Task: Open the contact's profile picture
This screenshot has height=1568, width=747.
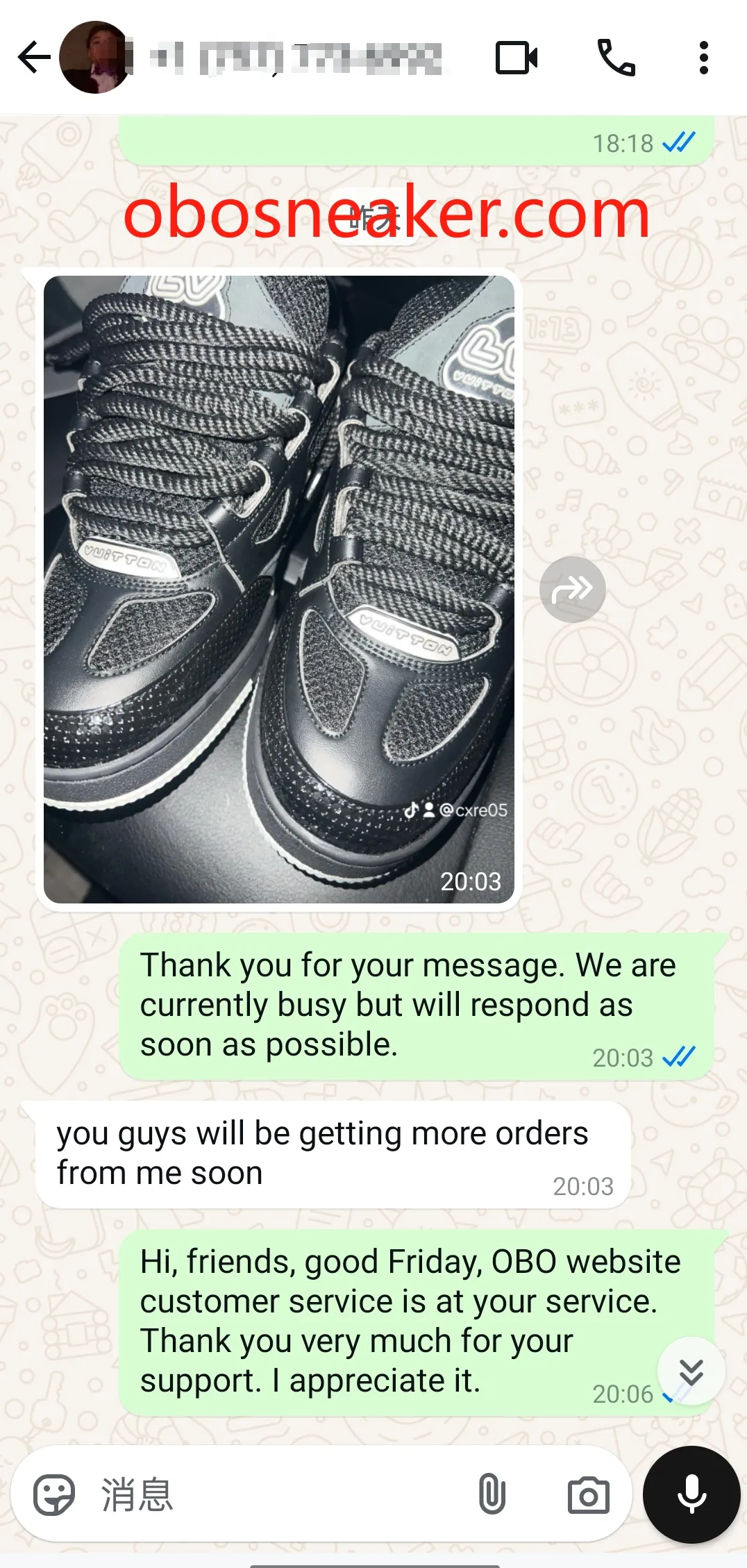Action: tap(95, 58)
